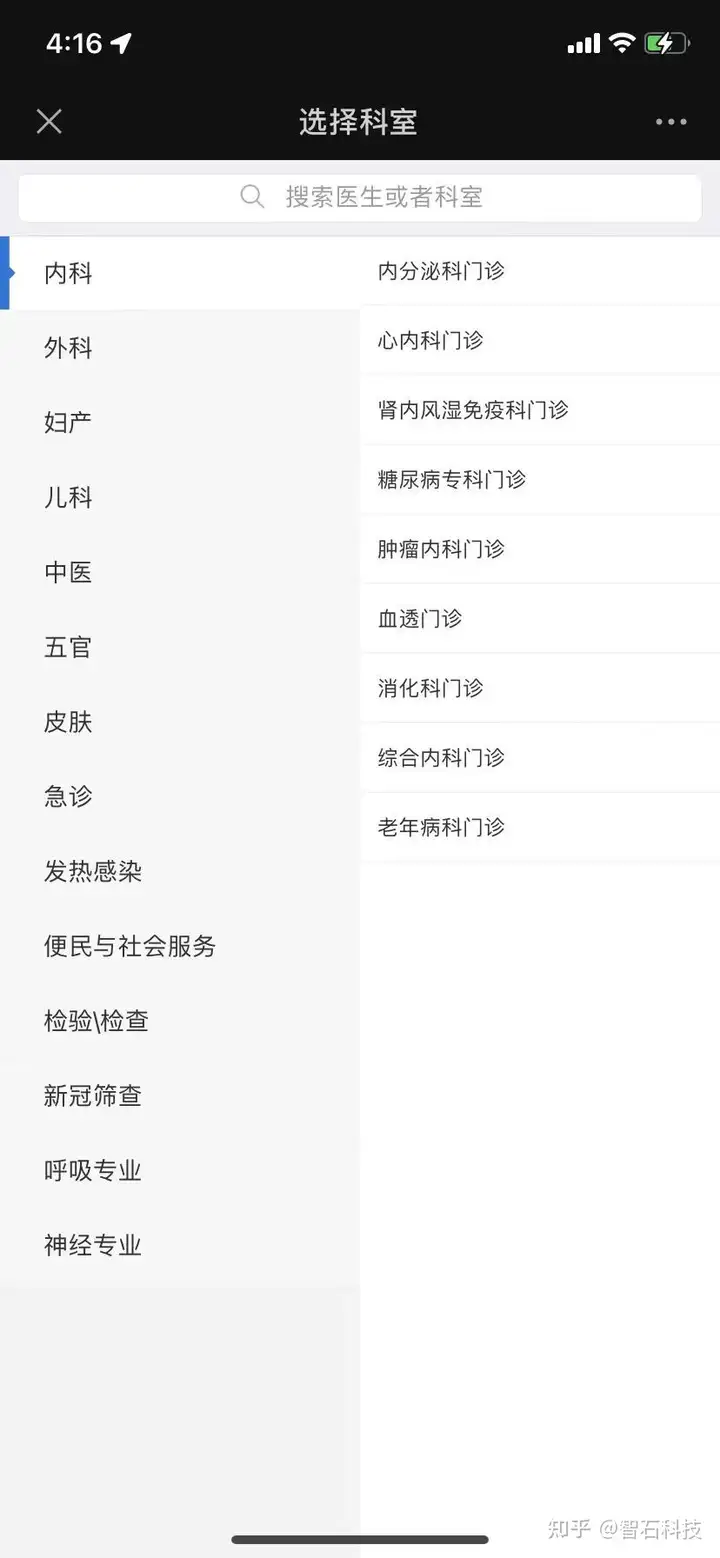Open the three-dot more menu
Screen dimensions: 720x1558
[671, 122]
